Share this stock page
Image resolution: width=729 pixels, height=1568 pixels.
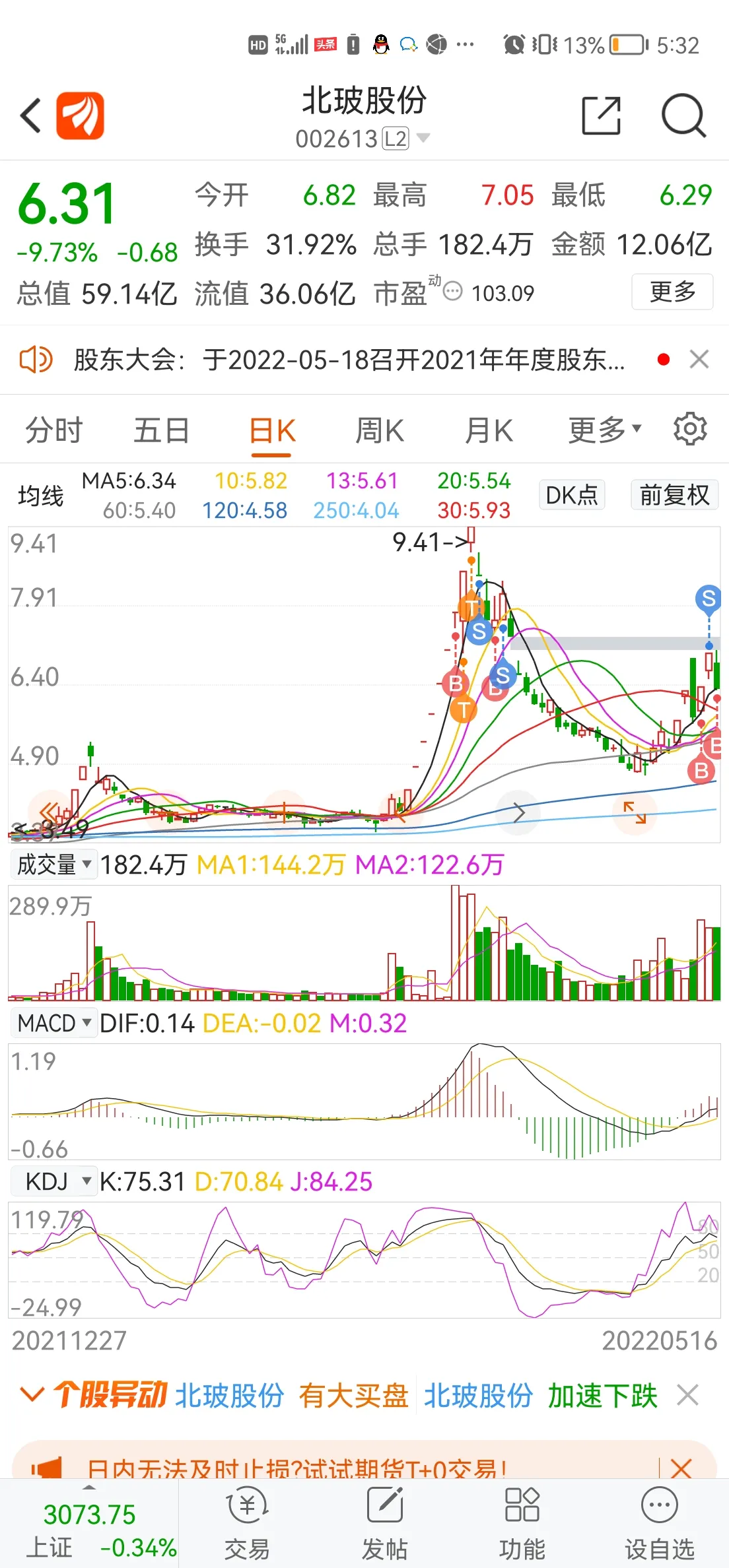[601, 116]
